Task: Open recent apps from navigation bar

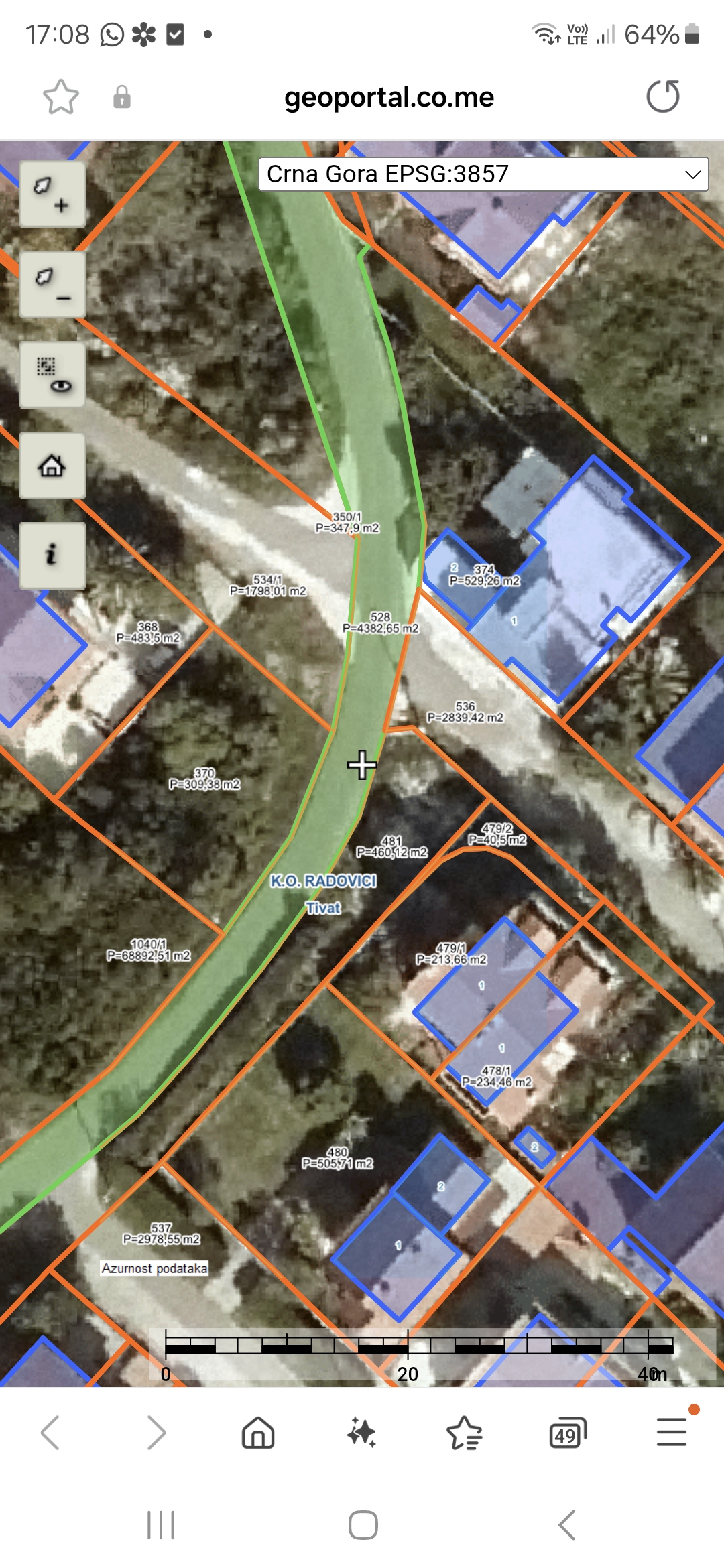Action: click(x=161, y=1525)
